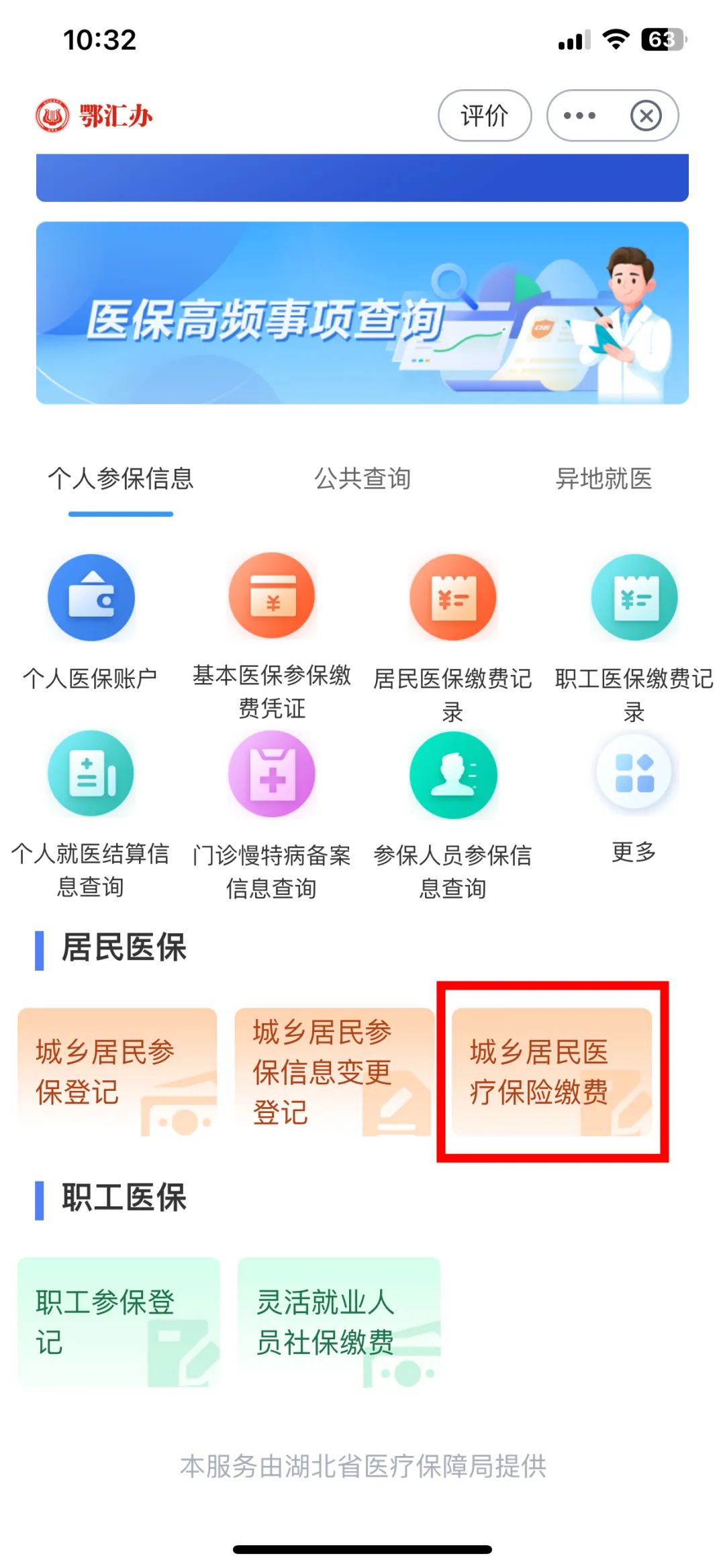Open the 医保高频事项查询 banner
This screenshot has height=1568, width=725.
pos(362,313)
